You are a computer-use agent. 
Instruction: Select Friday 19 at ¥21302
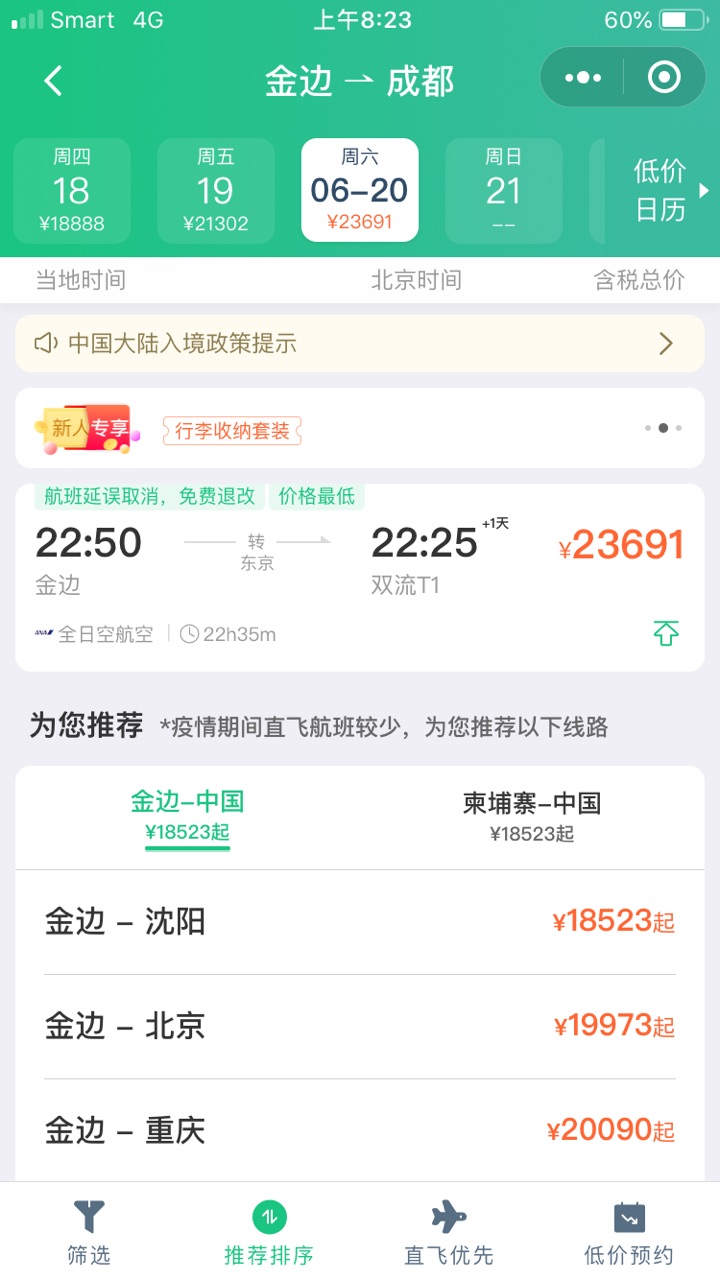(x=216, y=190)
